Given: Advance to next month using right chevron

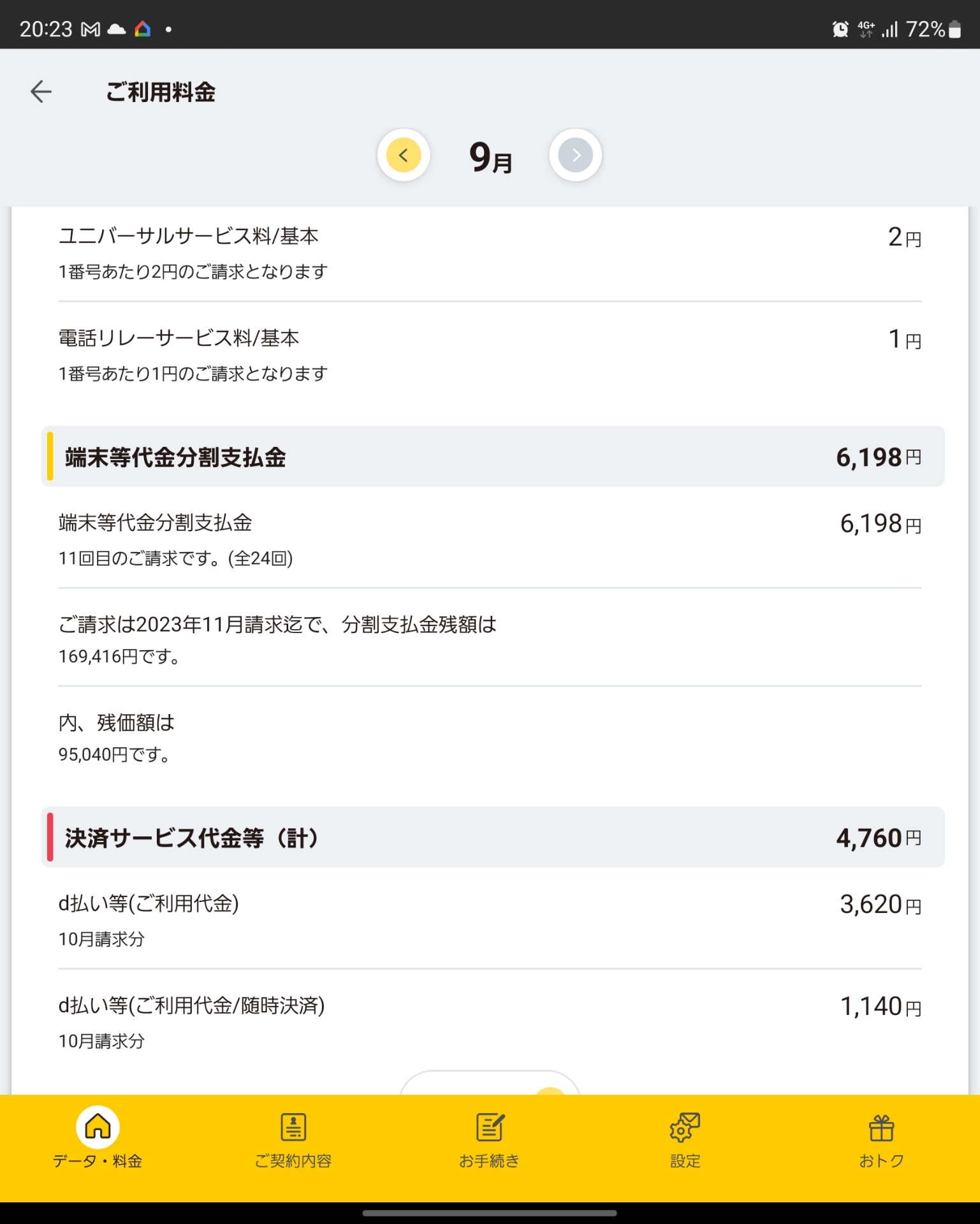Looking at the screenshot, I should (575, 155).
